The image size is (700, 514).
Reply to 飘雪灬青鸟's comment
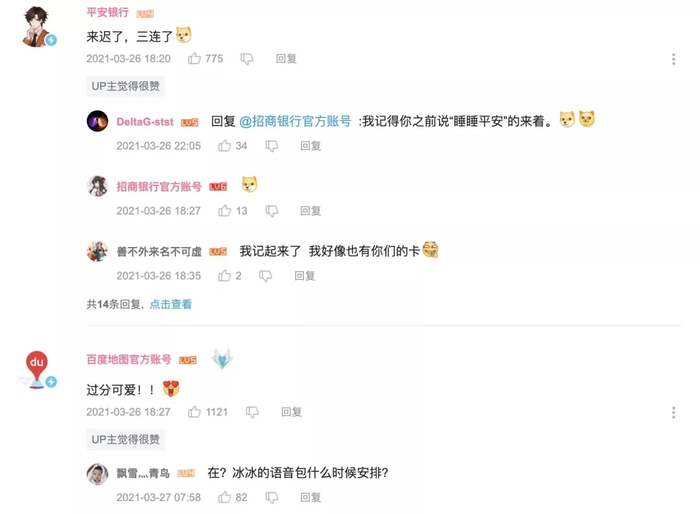(x=310, y=497)
